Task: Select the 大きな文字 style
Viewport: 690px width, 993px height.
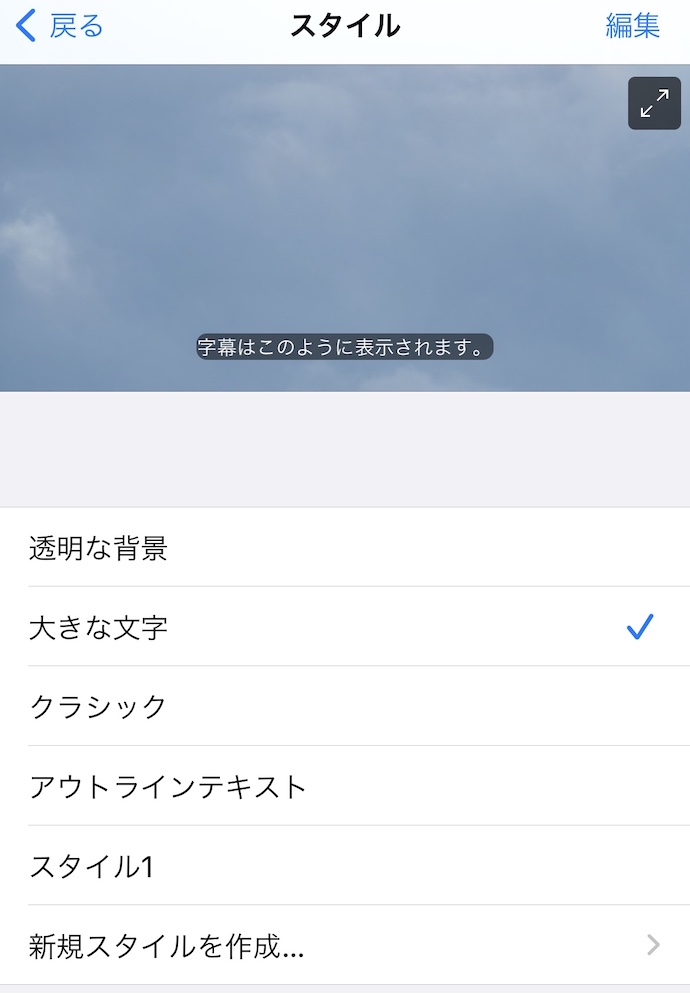Action: [345, 627]
